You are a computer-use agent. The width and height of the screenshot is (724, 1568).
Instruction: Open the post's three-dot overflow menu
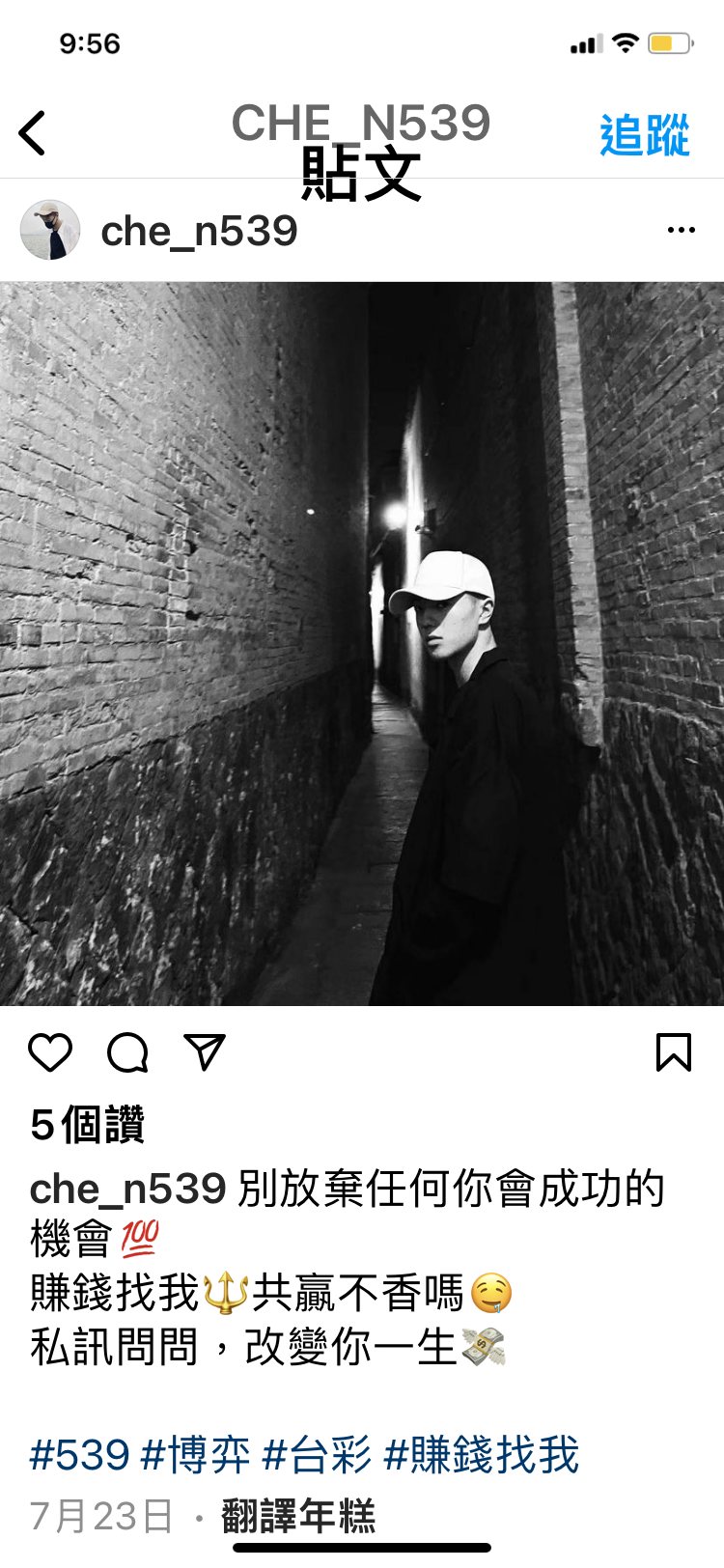pyautogui.click(x=681, y=231)
